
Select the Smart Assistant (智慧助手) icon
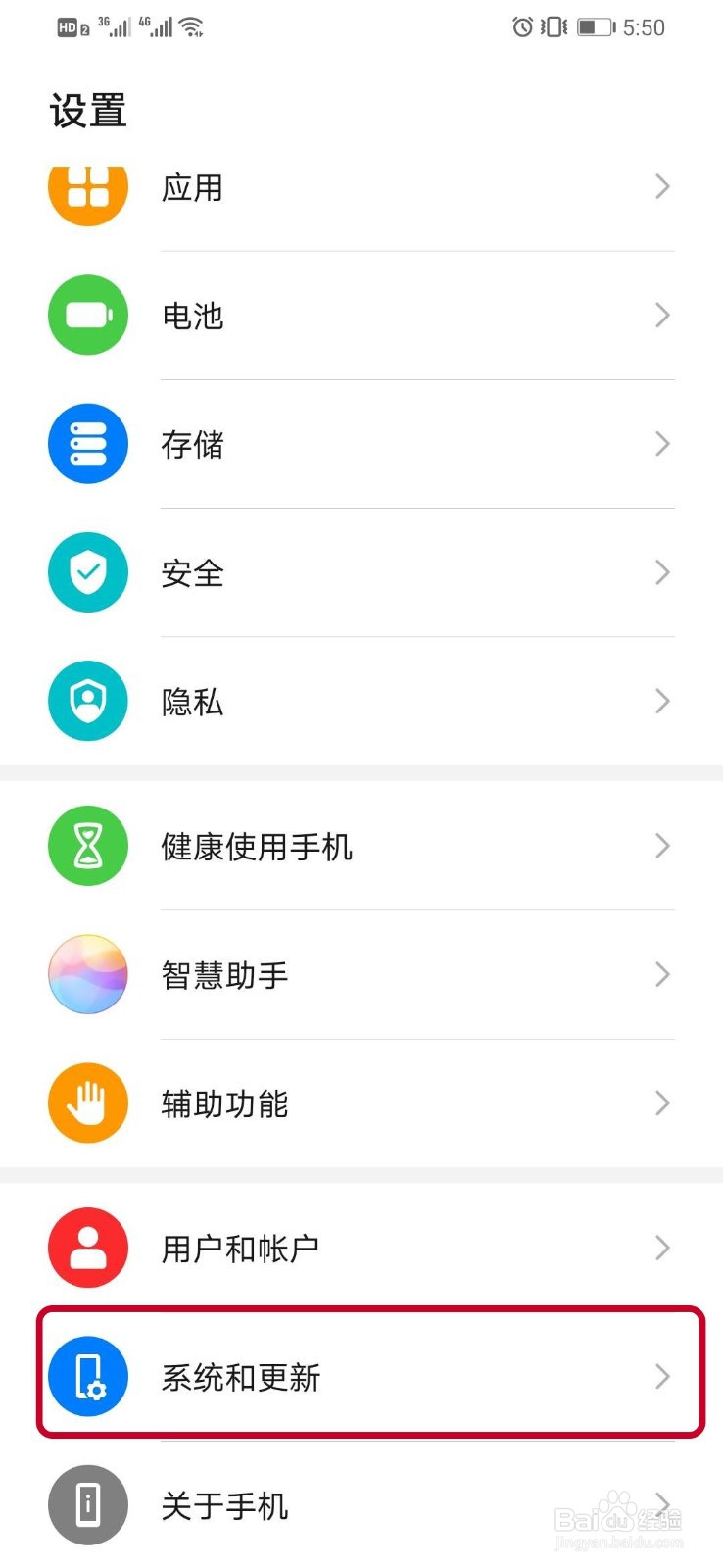[87, 974]
